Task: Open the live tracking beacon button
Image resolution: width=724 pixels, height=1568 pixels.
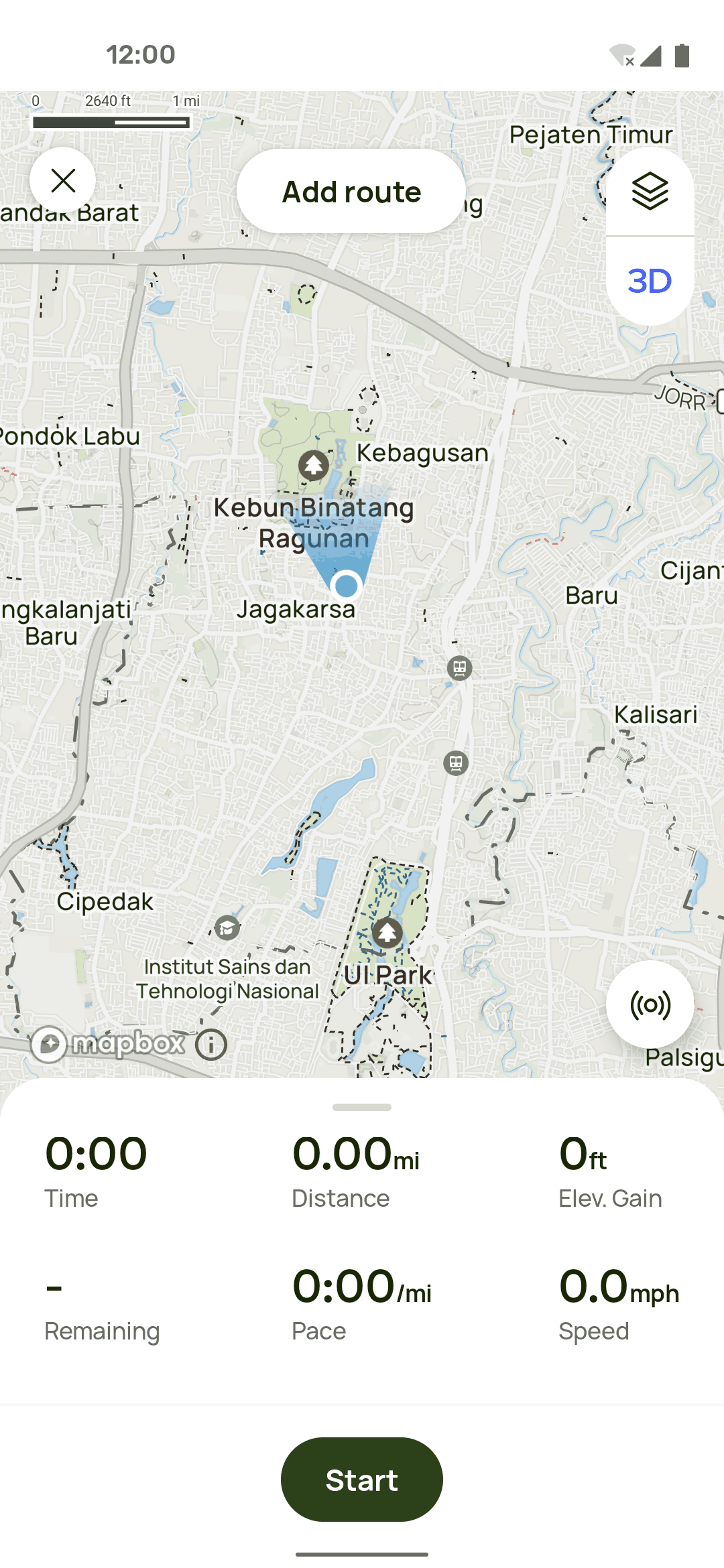Action: (x=650, y=1004)
